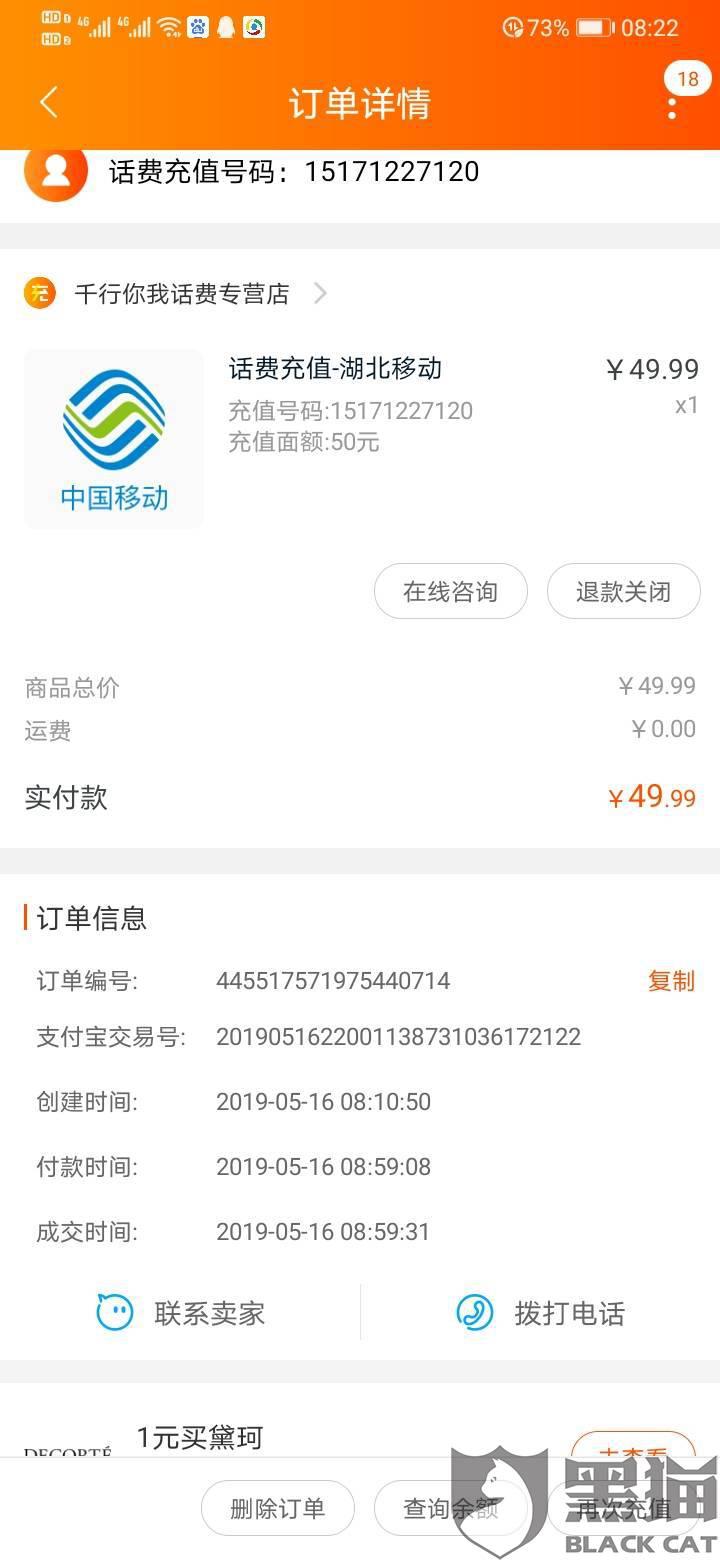
Task: Go back from order details
Action: click(x=49, y=103)
